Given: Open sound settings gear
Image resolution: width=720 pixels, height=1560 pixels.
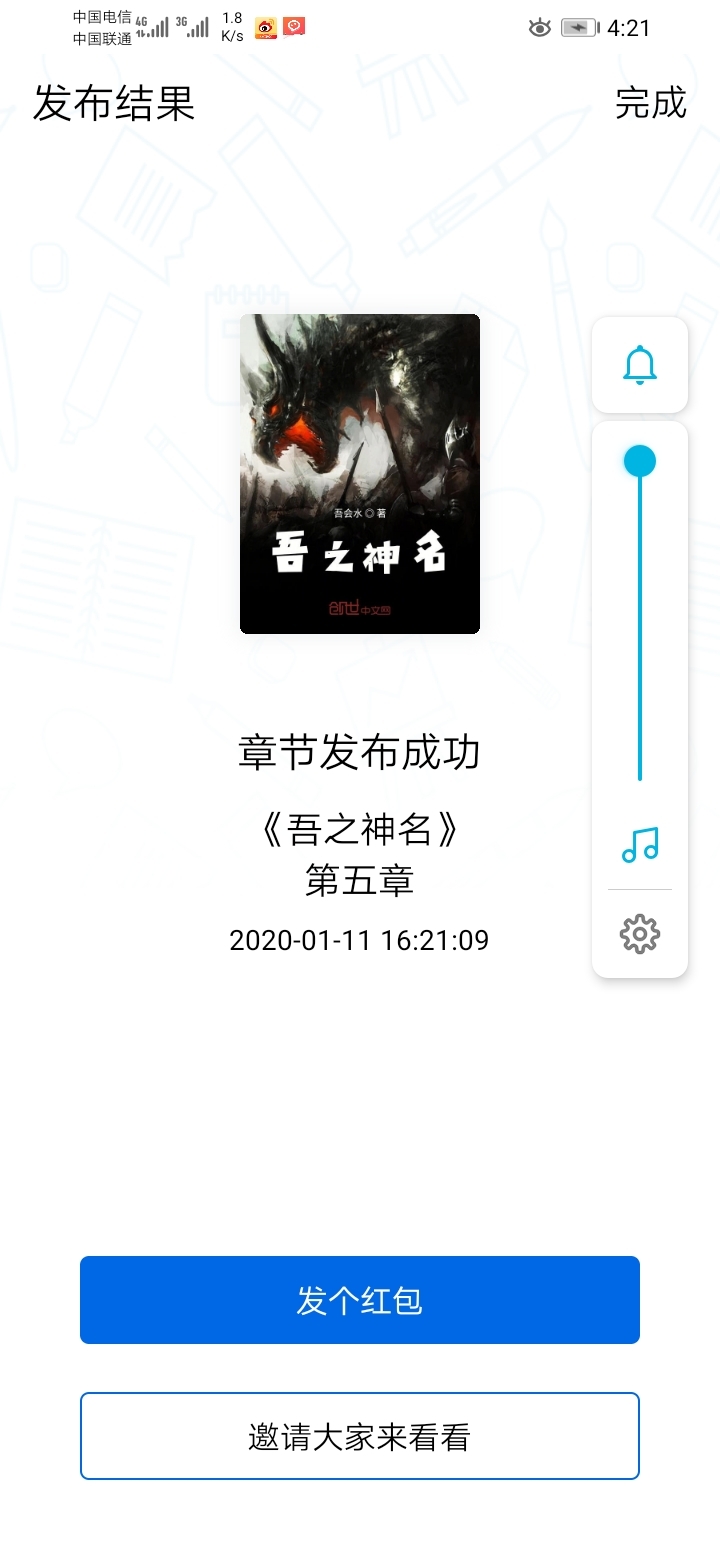Looking at the screenshot, I should 640,934.
